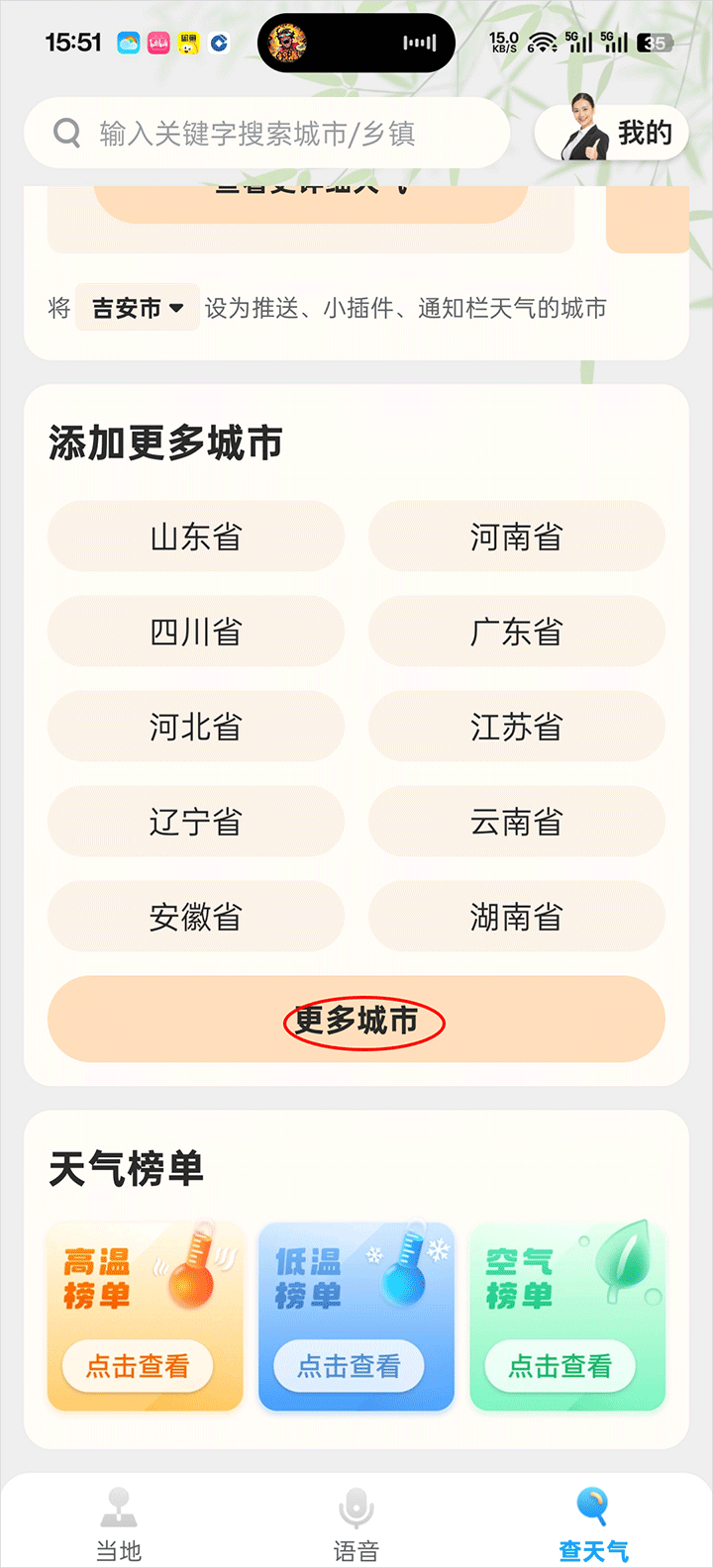View the 高温榜单 ranking card
713x1568 pixels.
145,1316
